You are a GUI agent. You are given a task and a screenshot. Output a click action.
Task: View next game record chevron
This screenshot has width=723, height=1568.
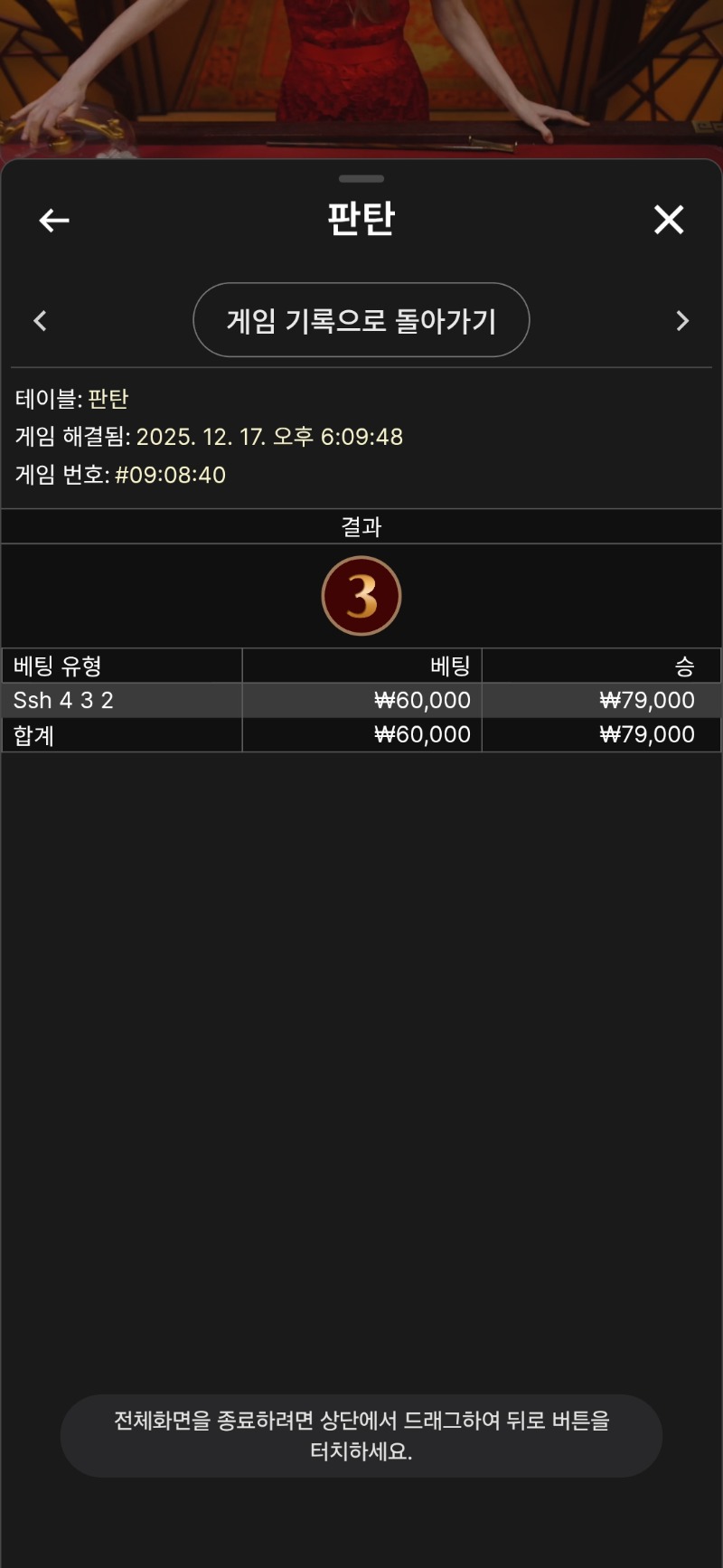(682, 321)
